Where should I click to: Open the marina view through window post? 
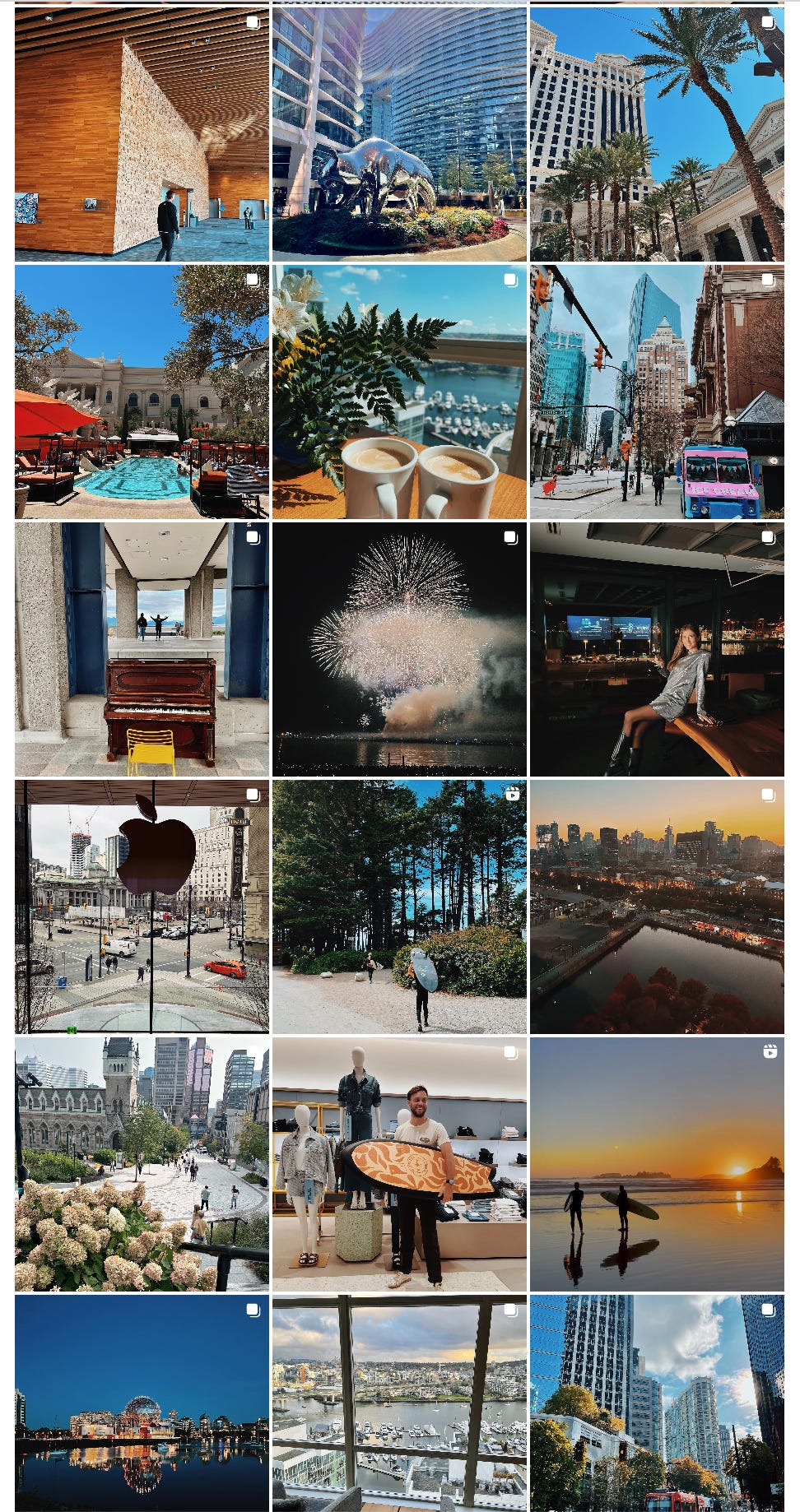pos(399,1403)
